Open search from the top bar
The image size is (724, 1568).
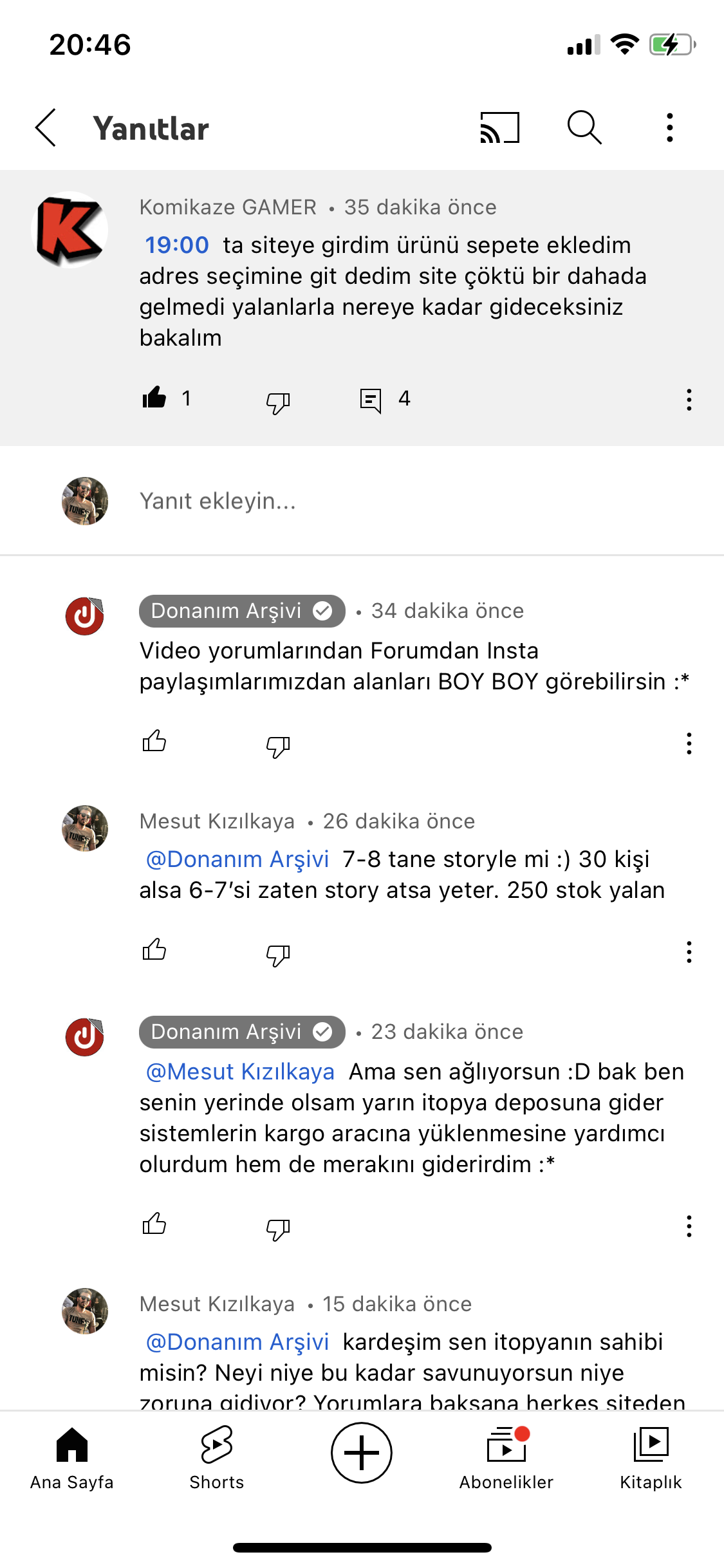tap(584, 127)
